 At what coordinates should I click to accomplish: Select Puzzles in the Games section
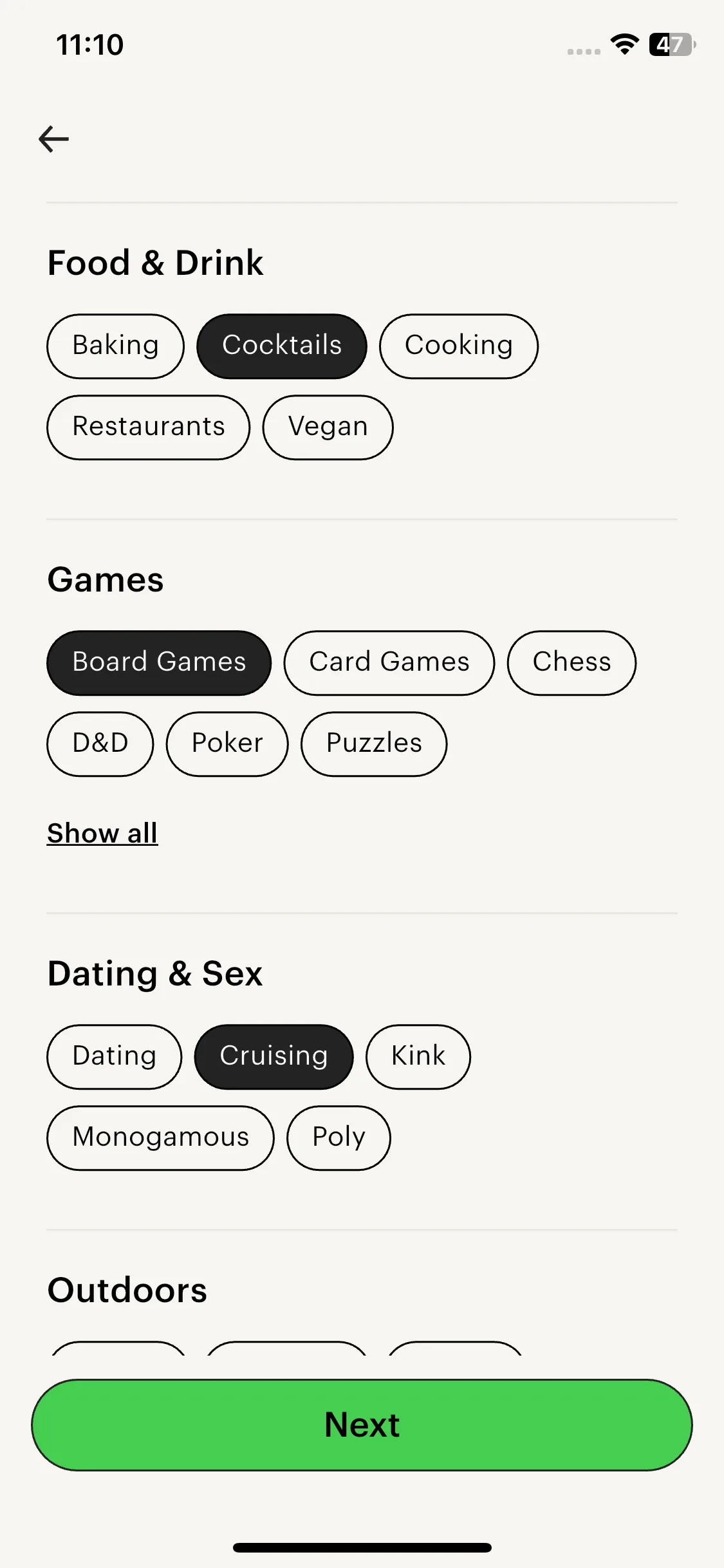coord(374,744)
